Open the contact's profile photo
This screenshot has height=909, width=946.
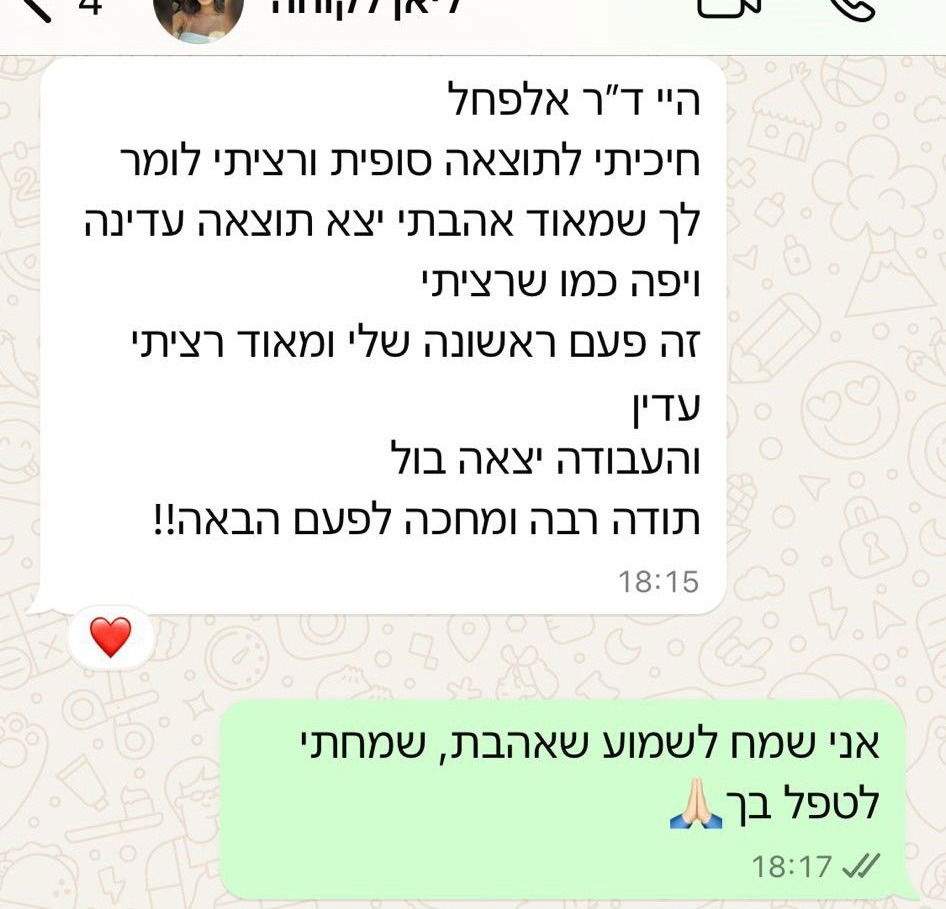pyautogui.click(x=199, y=16)
